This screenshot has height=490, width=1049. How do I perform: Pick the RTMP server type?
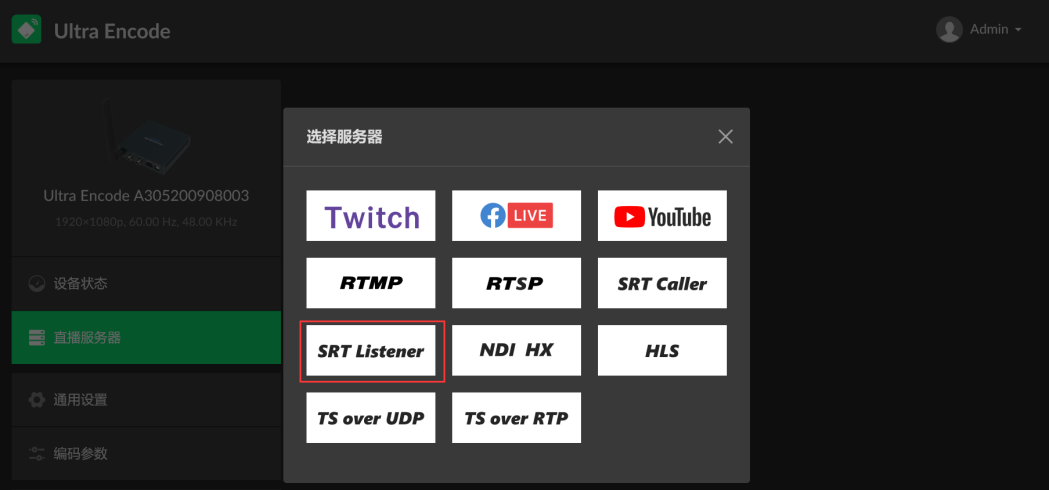371,283
